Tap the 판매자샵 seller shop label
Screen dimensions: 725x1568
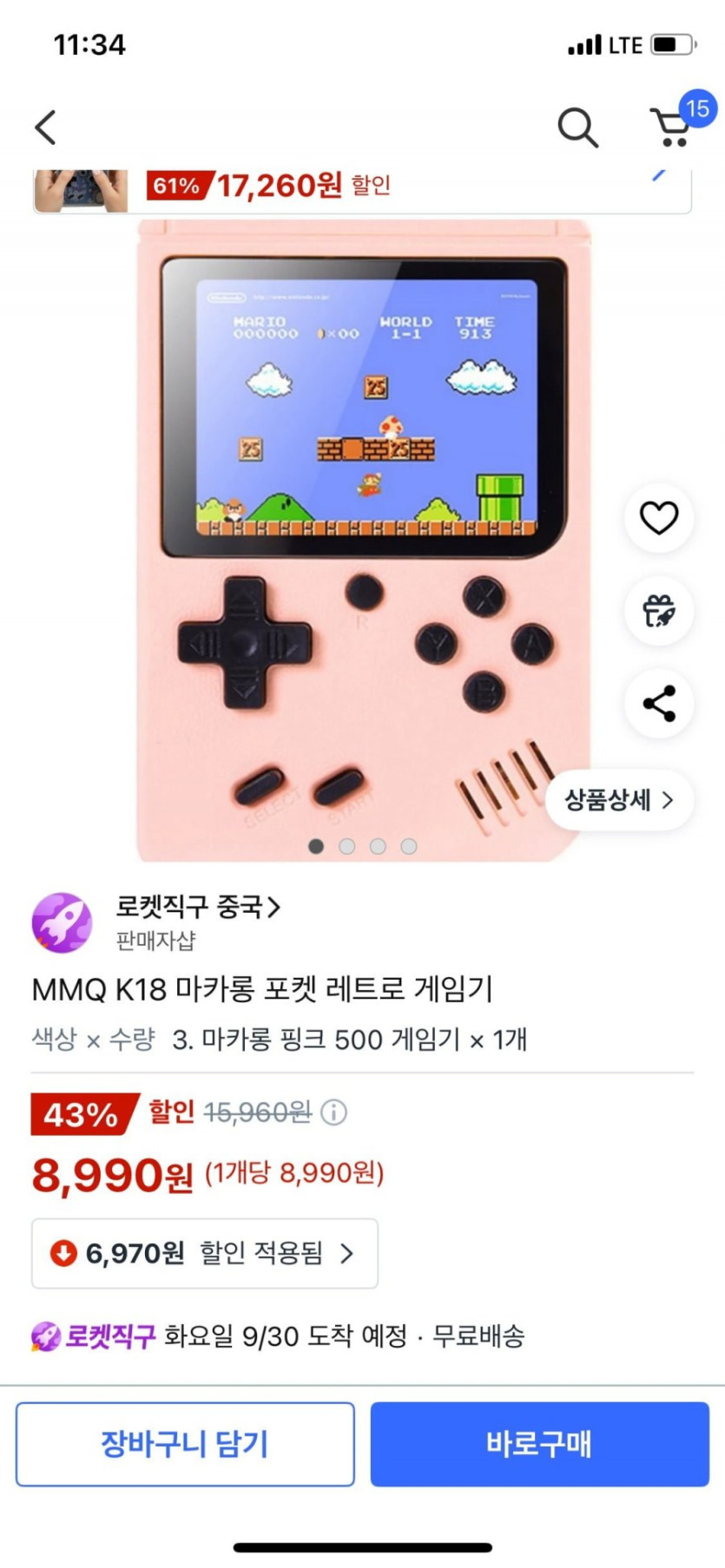pos(156,939)
